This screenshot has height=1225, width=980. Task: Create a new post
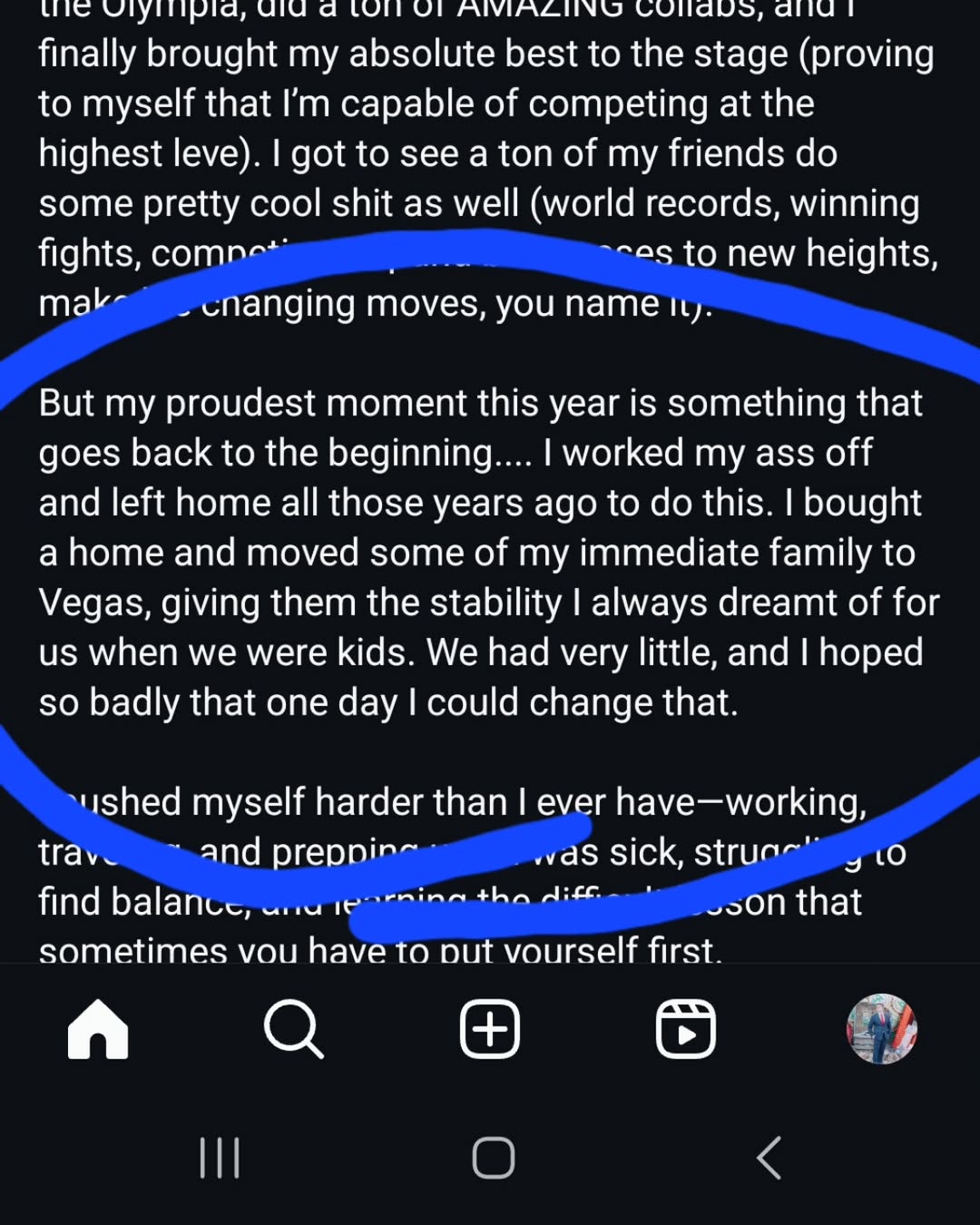pyautogui.click(x=490, y=1029)
